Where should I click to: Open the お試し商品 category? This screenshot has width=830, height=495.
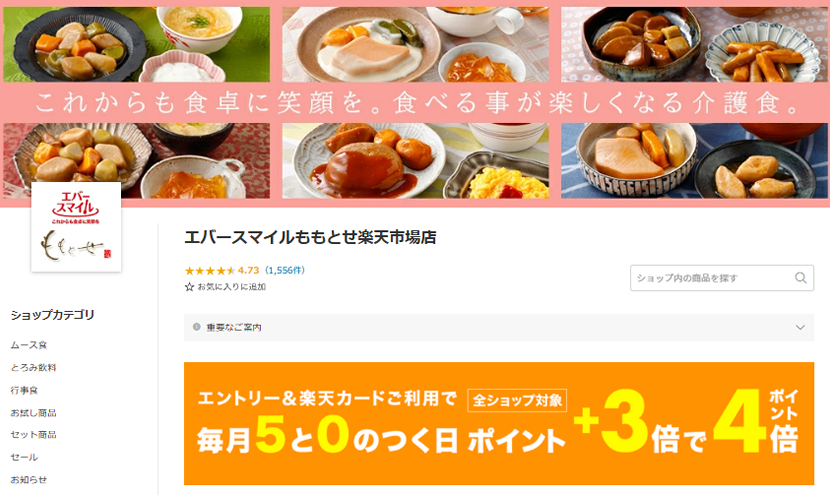33,412
